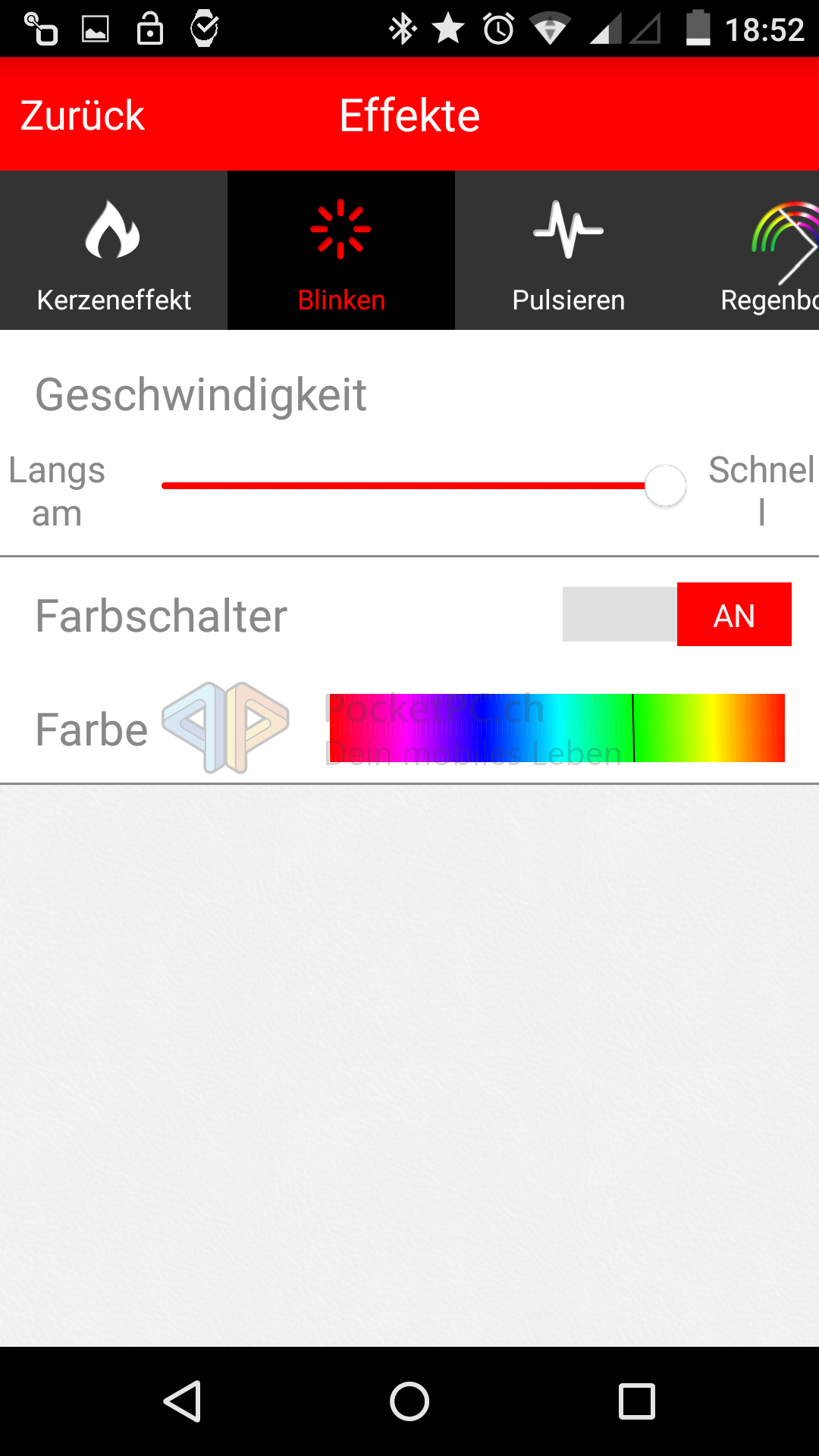Go to the home screen
Viewport: 819px width, 1456px height.
pyautogui.click(x=409, y=1401)
